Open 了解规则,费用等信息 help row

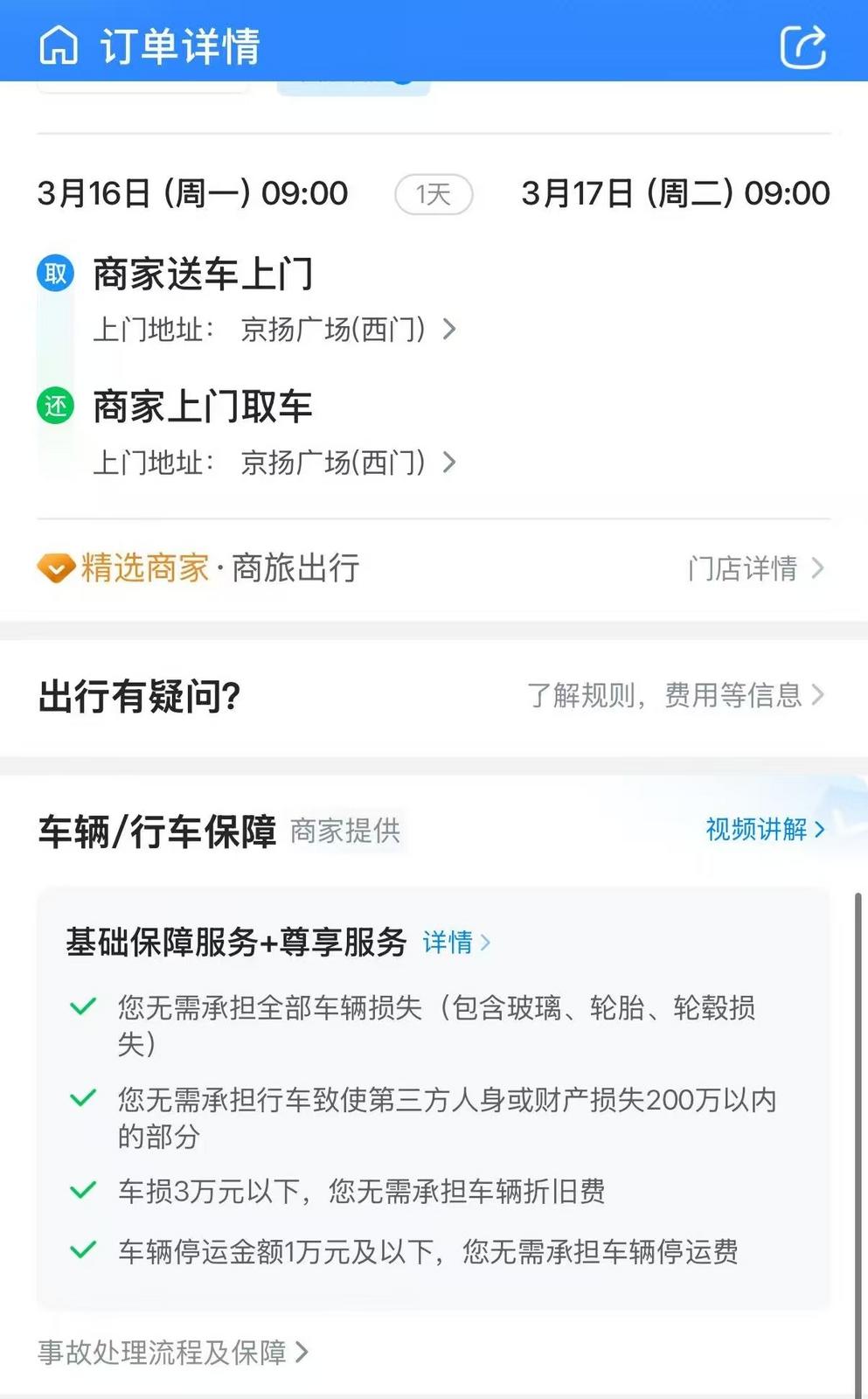click(675, 696)
